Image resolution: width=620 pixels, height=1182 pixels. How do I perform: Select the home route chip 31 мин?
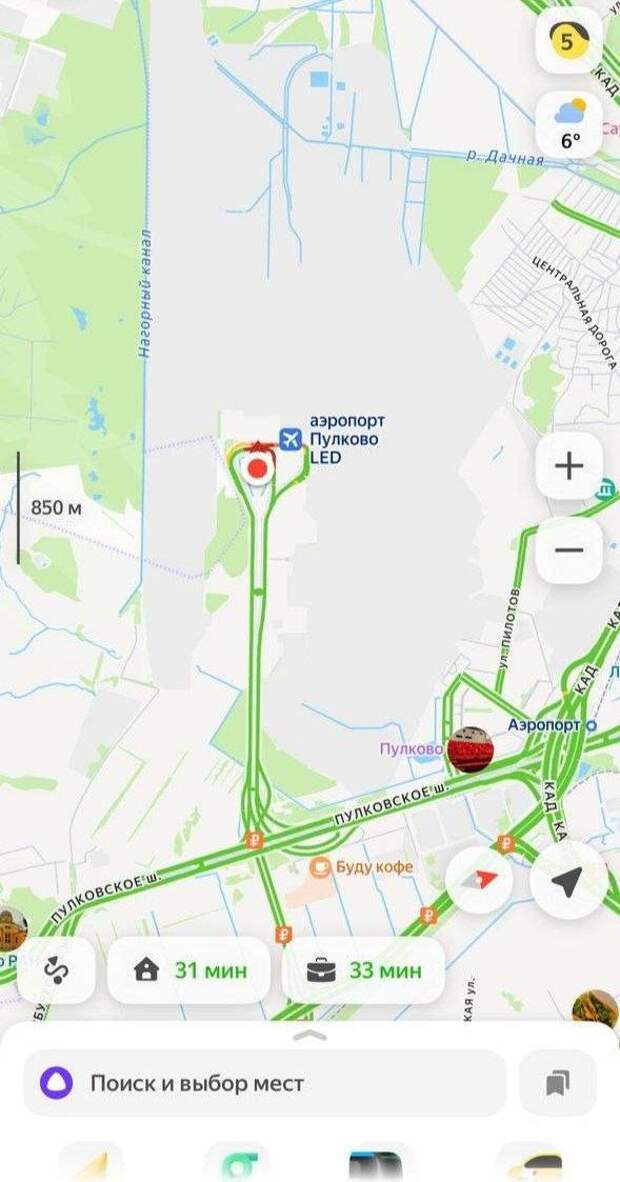click(188, 970)
